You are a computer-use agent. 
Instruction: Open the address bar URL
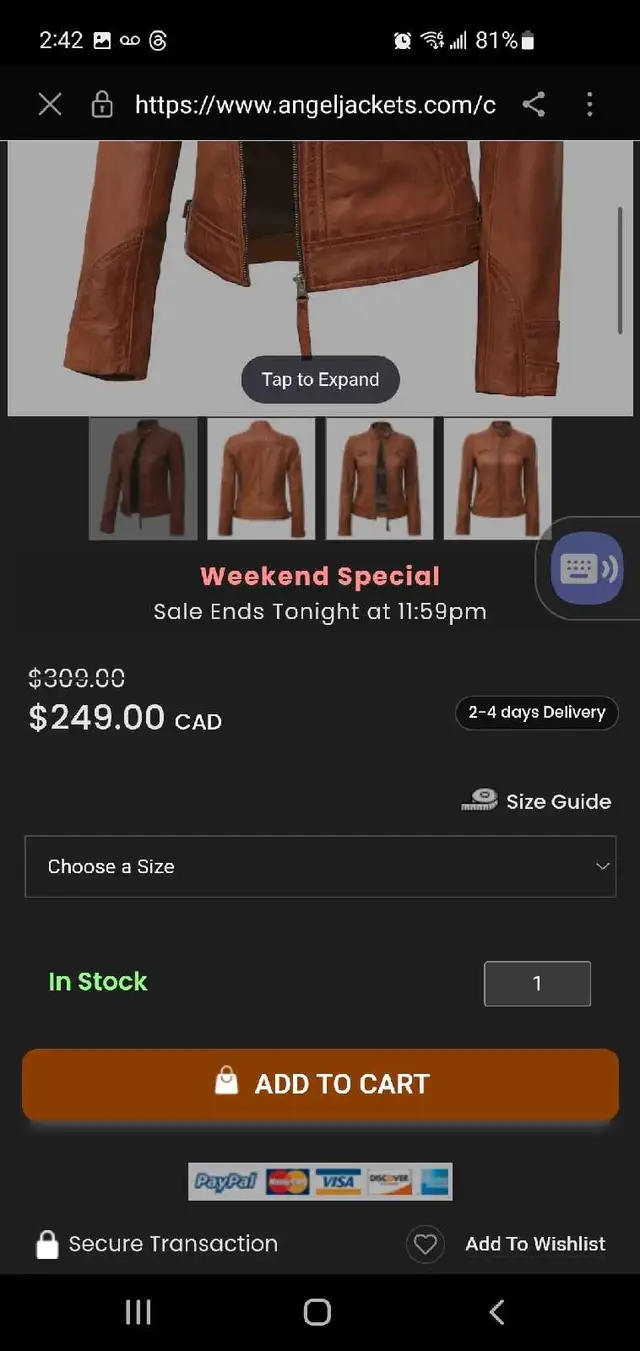click(315, 104)
